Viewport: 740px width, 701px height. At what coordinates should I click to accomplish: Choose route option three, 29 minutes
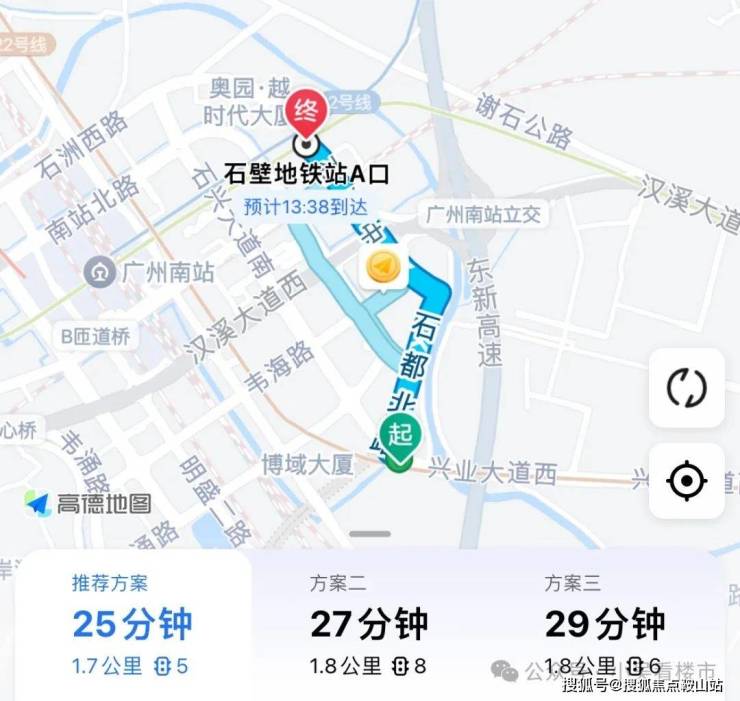(x=604, y=624)
